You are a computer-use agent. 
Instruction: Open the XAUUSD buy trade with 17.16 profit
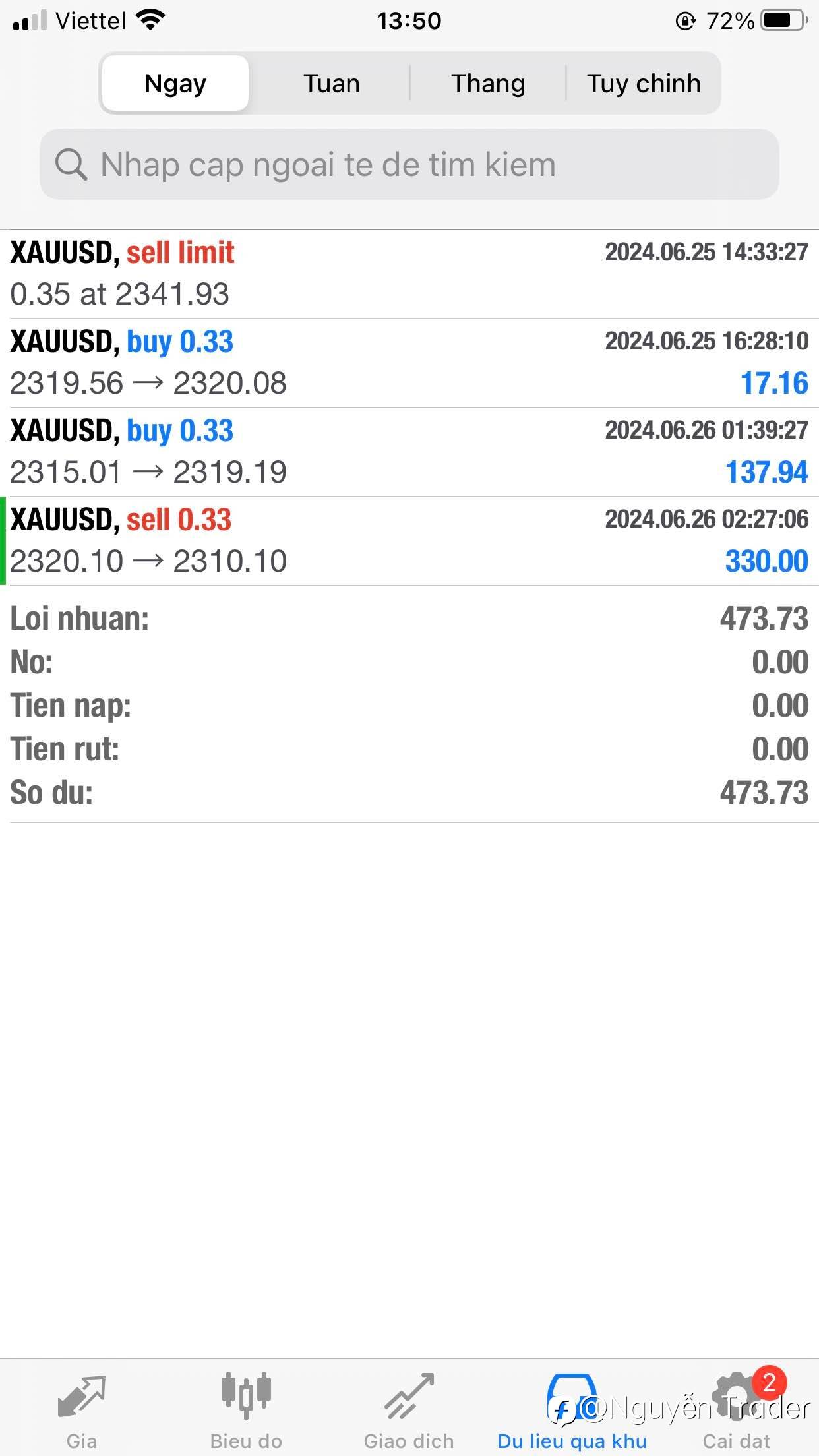409,363
